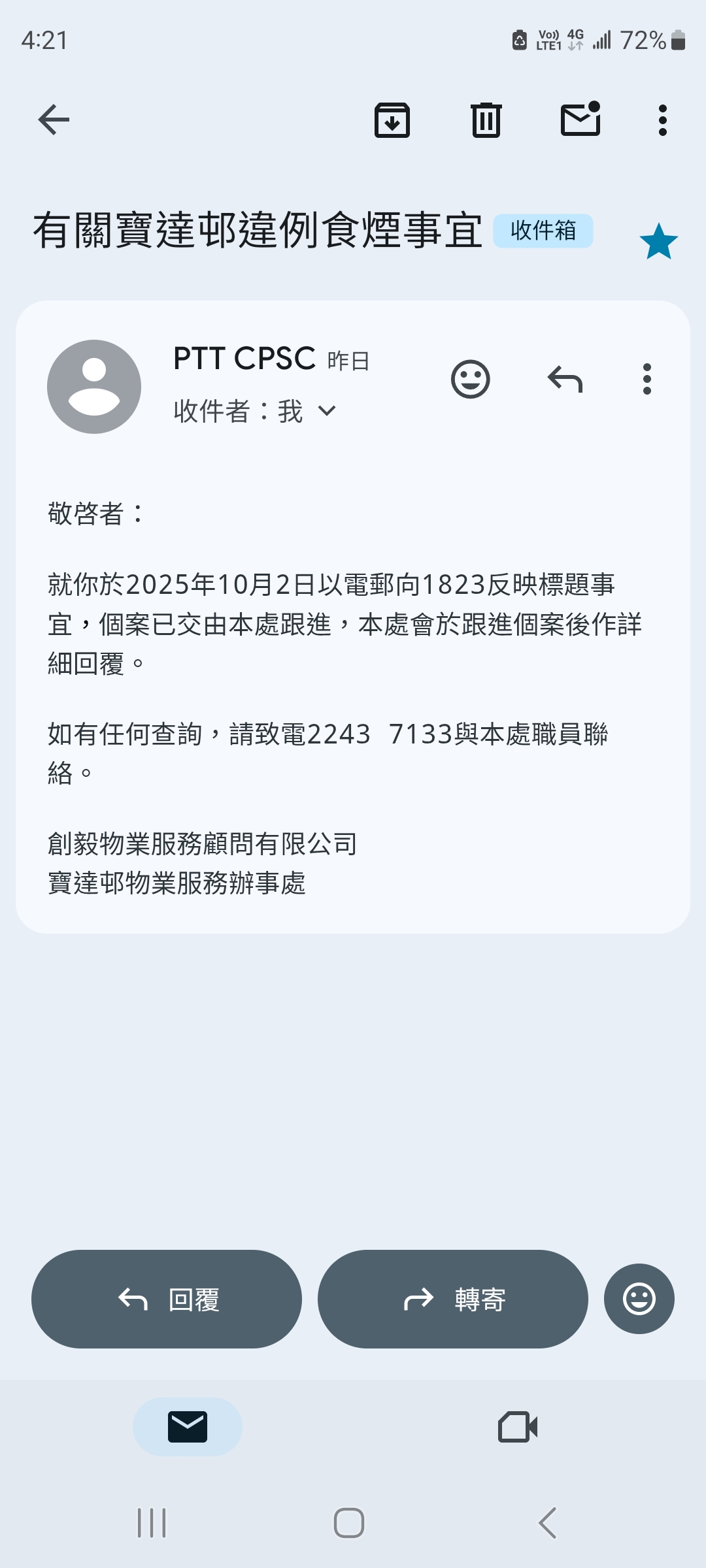The image size is (706, 1568).
Task: Switch to the Meet video tab
Action: (518, 1427)
